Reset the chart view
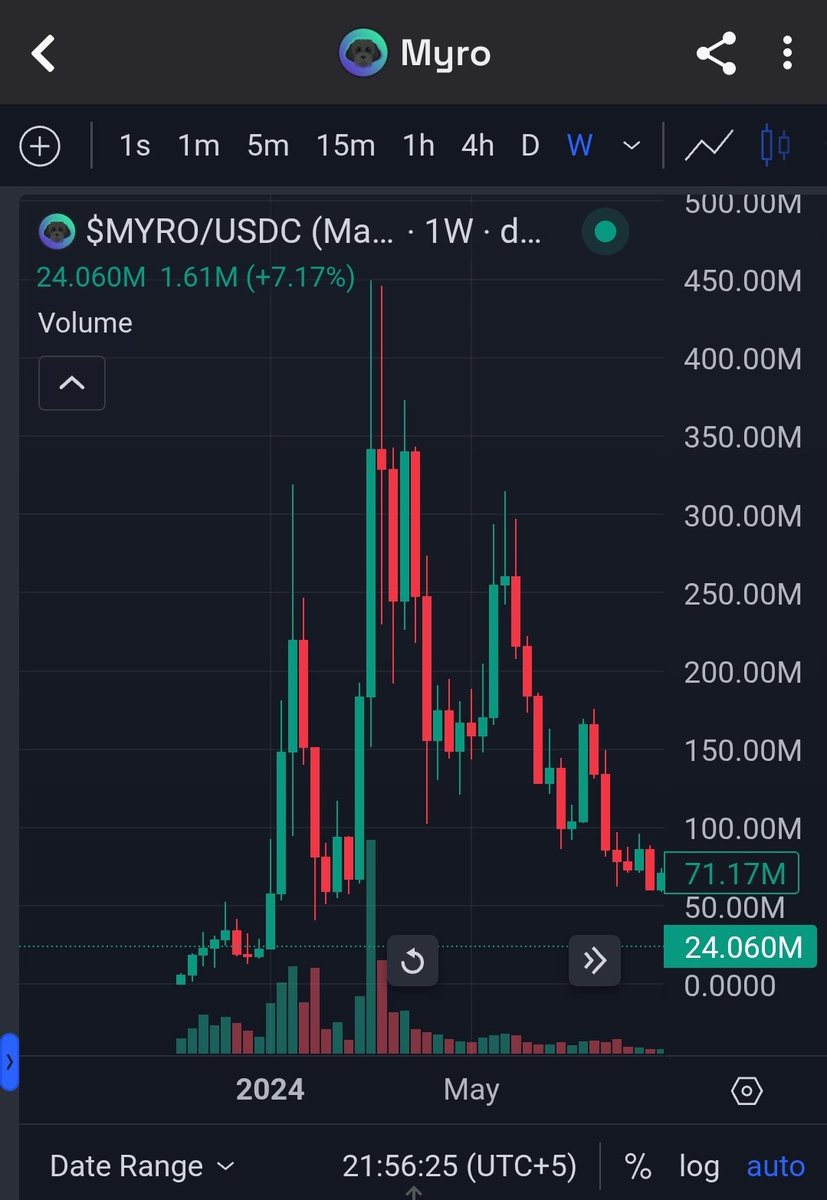The width and height of the screenshot is (827, 1200). (x=412, y=962)
